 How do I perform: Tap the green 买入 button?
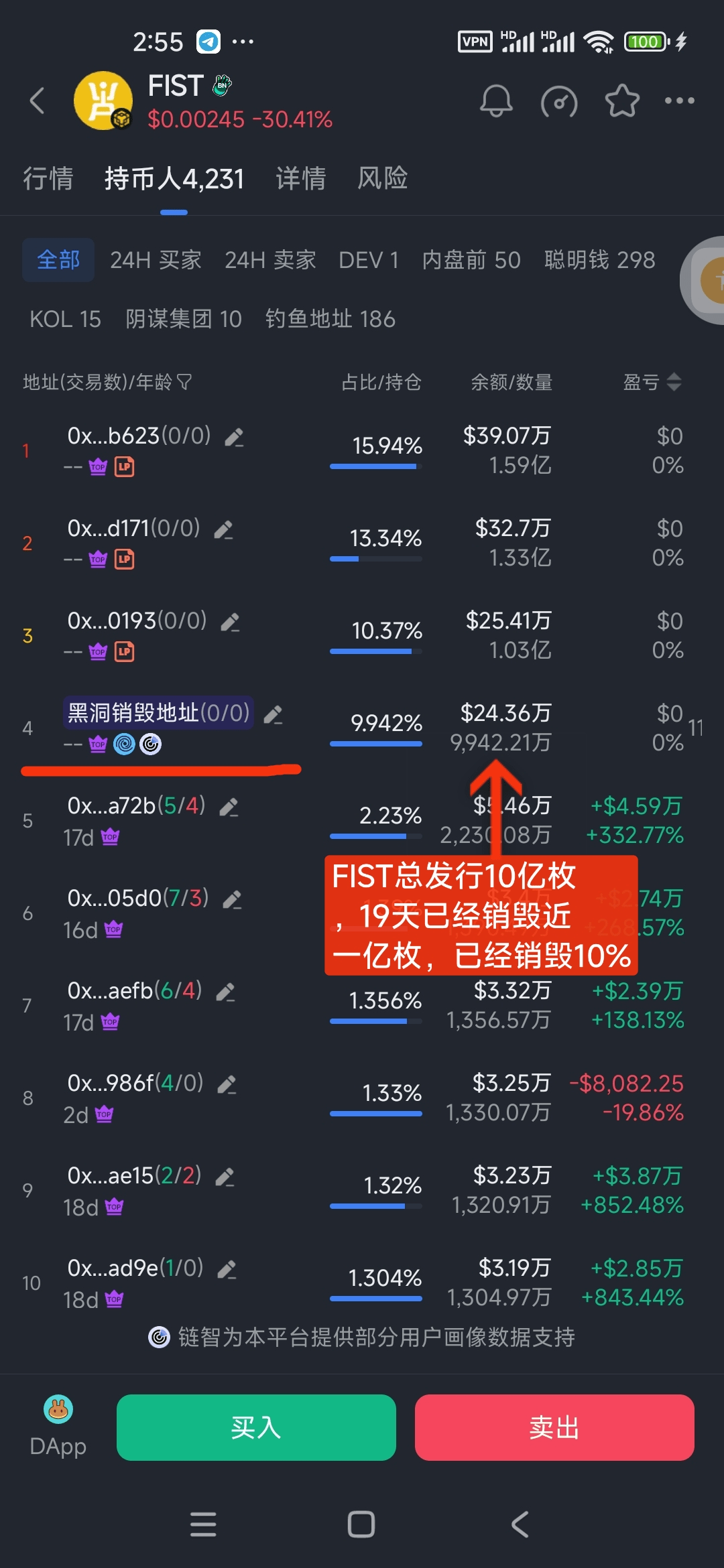(x=256, y=1427)
